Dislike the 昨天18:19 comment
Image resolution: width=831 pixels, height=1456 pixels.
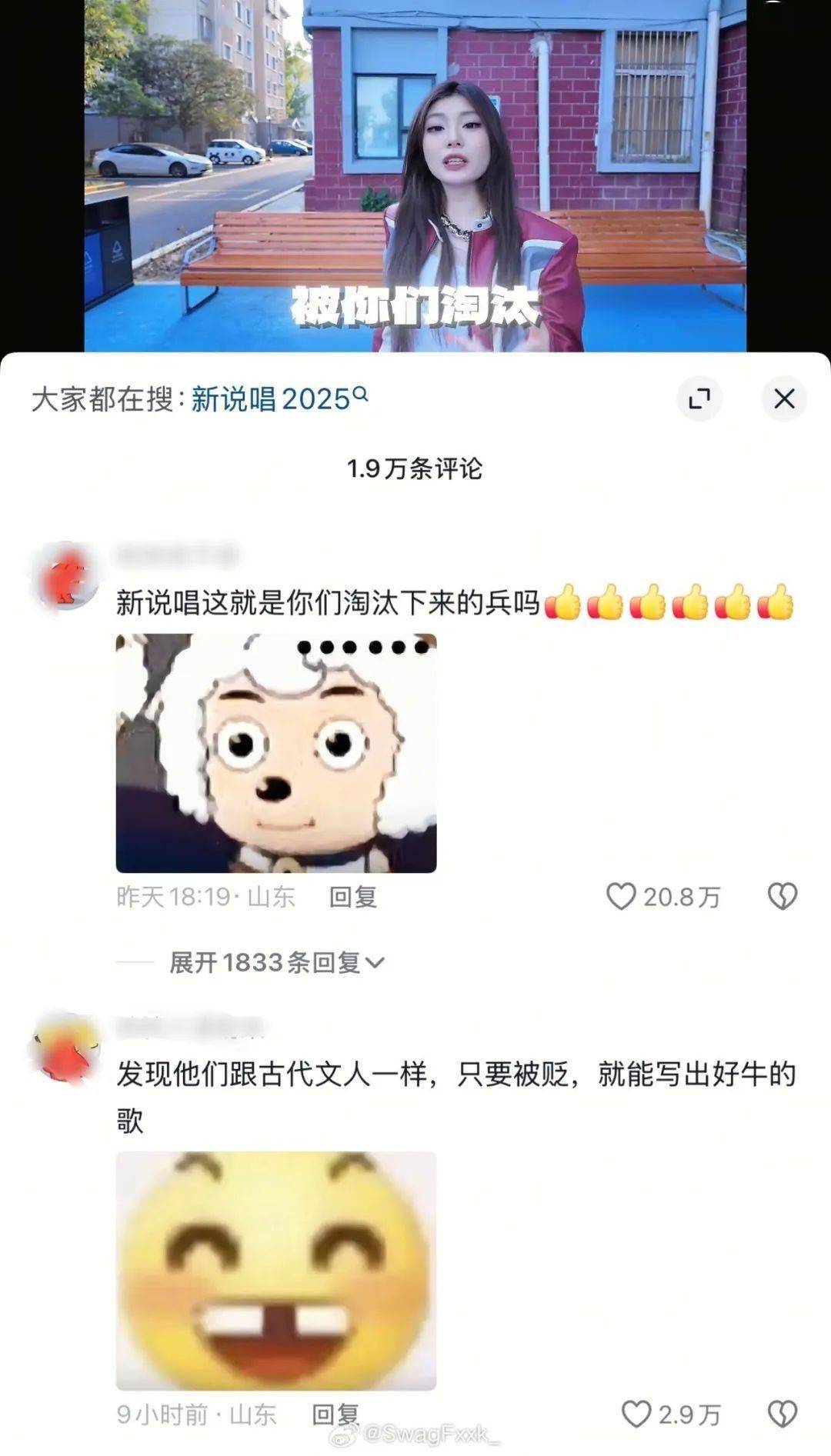783,896
